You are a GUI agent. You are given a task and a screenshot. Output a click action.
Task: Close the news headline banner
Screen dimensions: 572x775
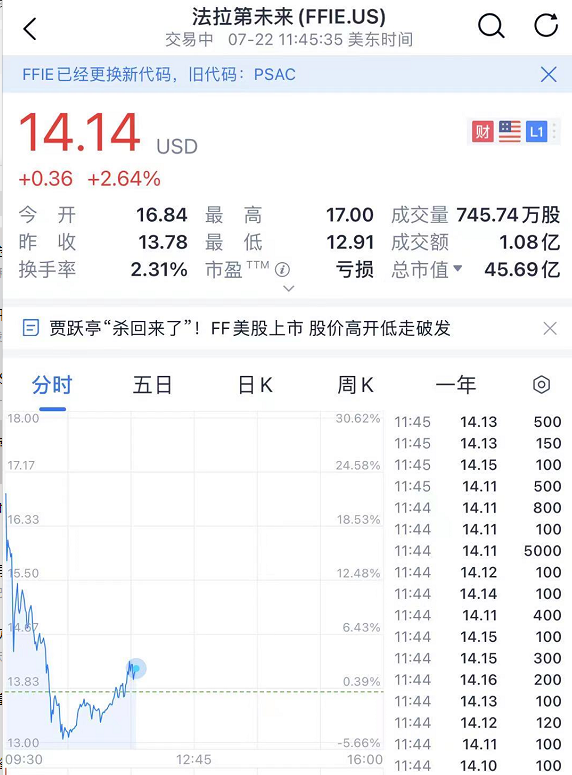coord(550,328)
